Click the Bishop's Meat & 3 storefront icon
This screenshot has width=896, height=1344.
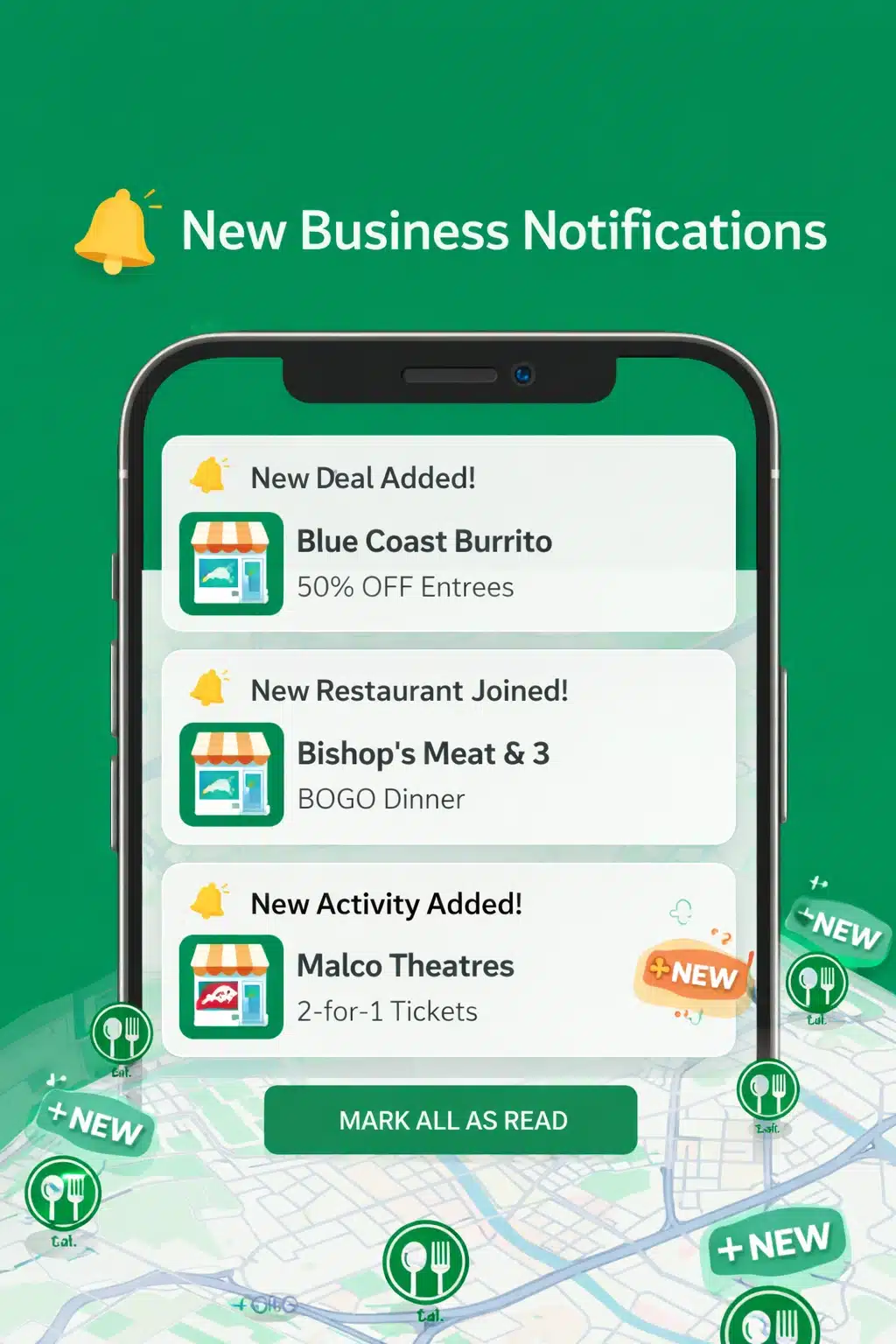(x=233, y=774)
